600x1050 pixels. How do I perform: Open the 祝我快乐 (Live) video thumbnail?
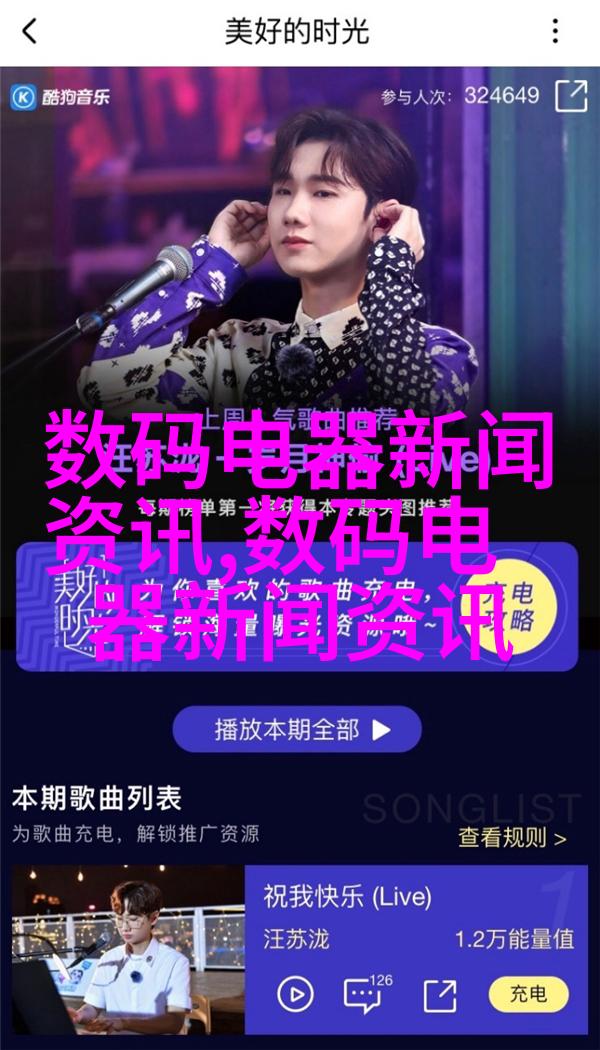[128, 951]
